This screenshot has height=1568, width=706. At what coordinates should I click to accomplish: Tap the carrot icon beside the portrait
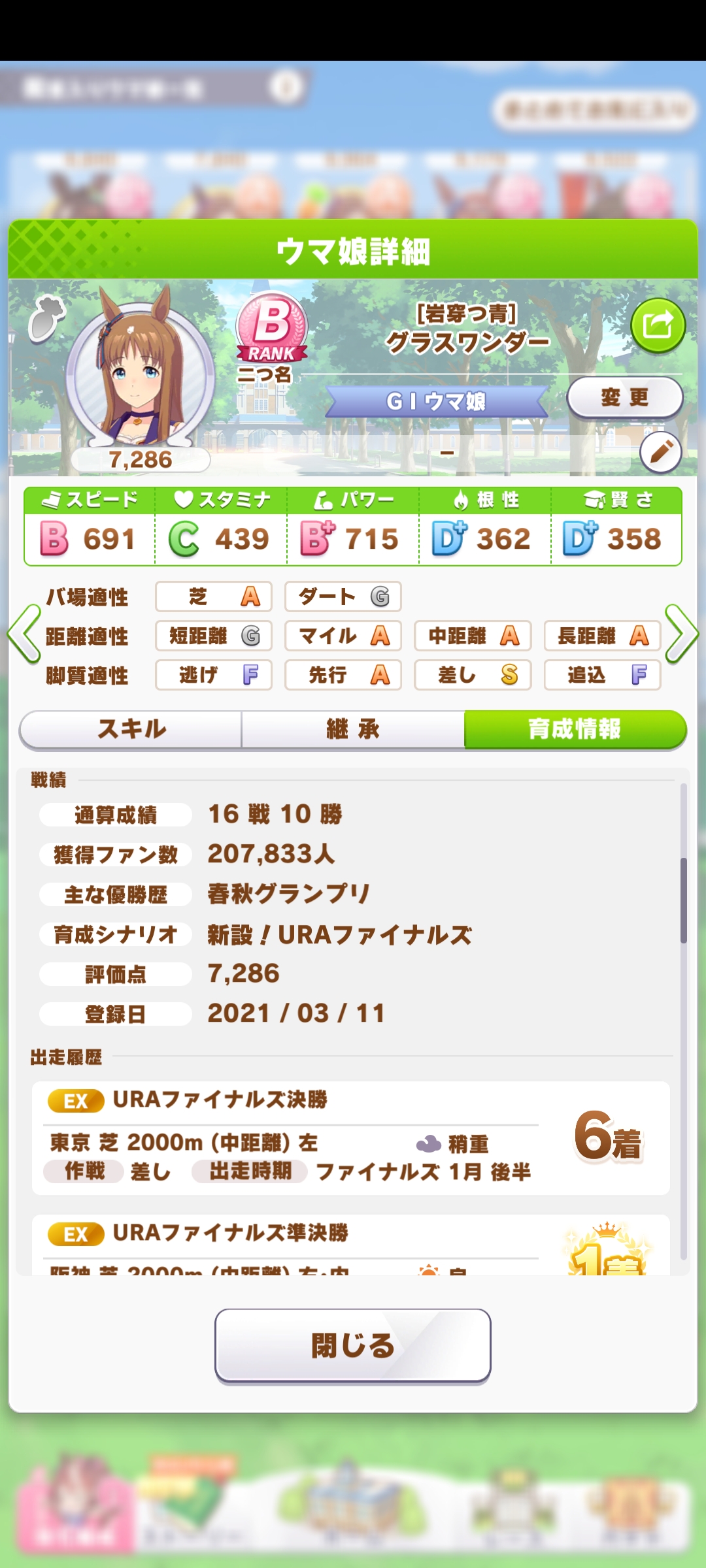pyautogui.click(x=47, y=318)
